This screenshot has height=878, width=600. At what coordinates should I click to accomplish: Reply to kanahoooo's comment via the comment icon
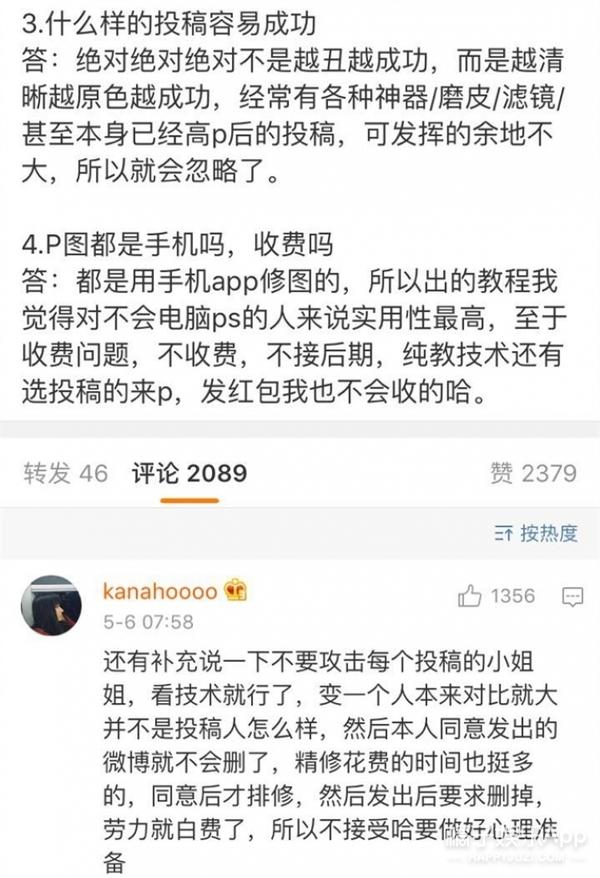(x=572, y=597)
